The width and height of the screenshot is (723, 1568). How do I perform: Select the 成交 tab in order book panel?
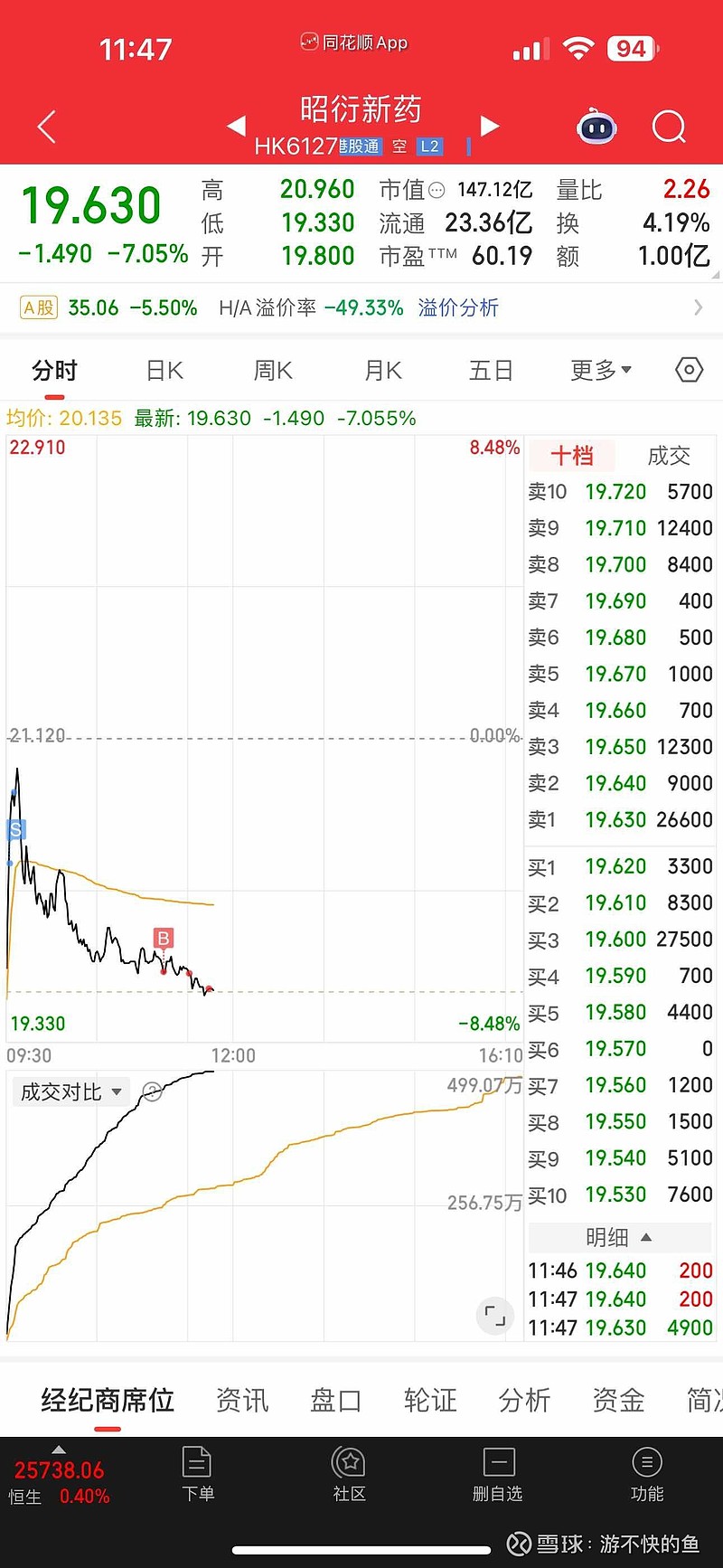tap(667, 457)
